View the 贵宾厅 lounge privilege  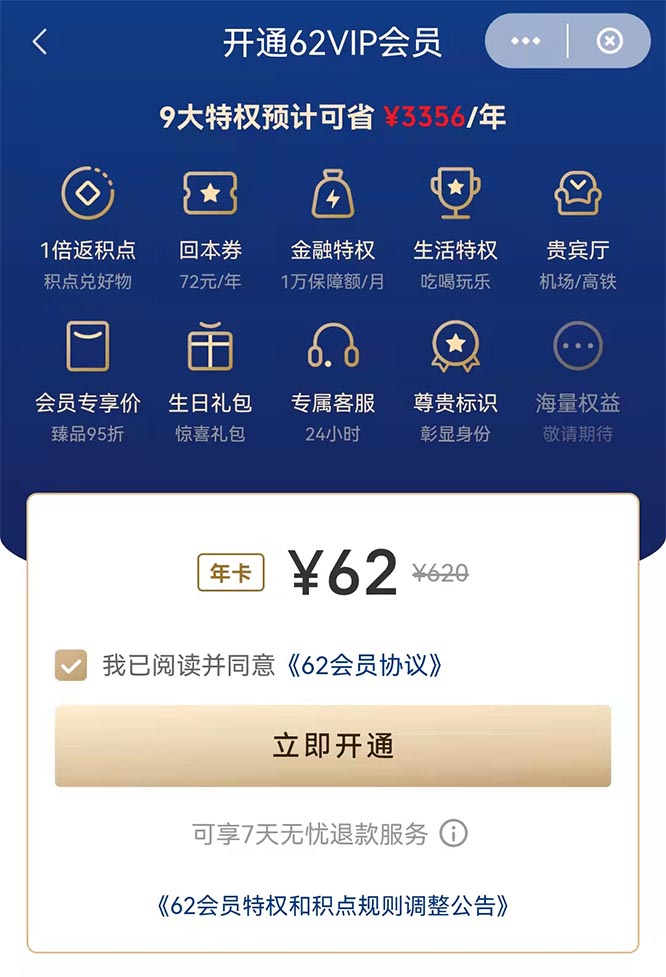578,225
